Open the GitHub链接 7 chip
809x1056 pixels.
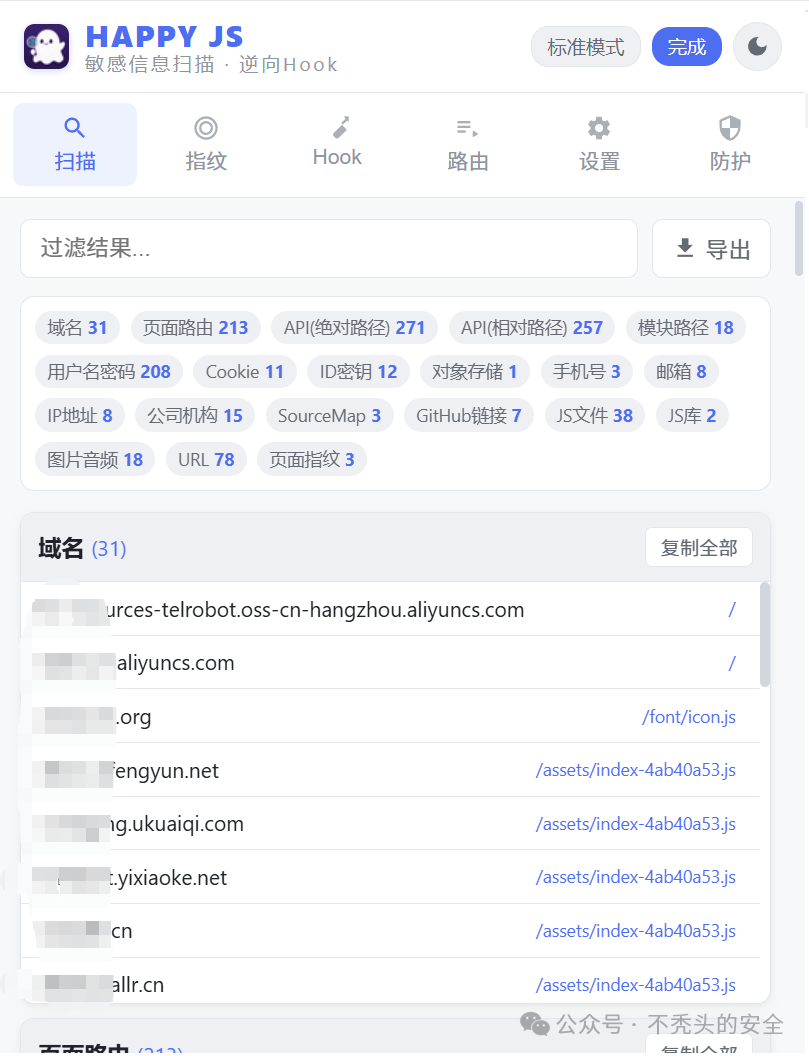(x=469, y=416)
